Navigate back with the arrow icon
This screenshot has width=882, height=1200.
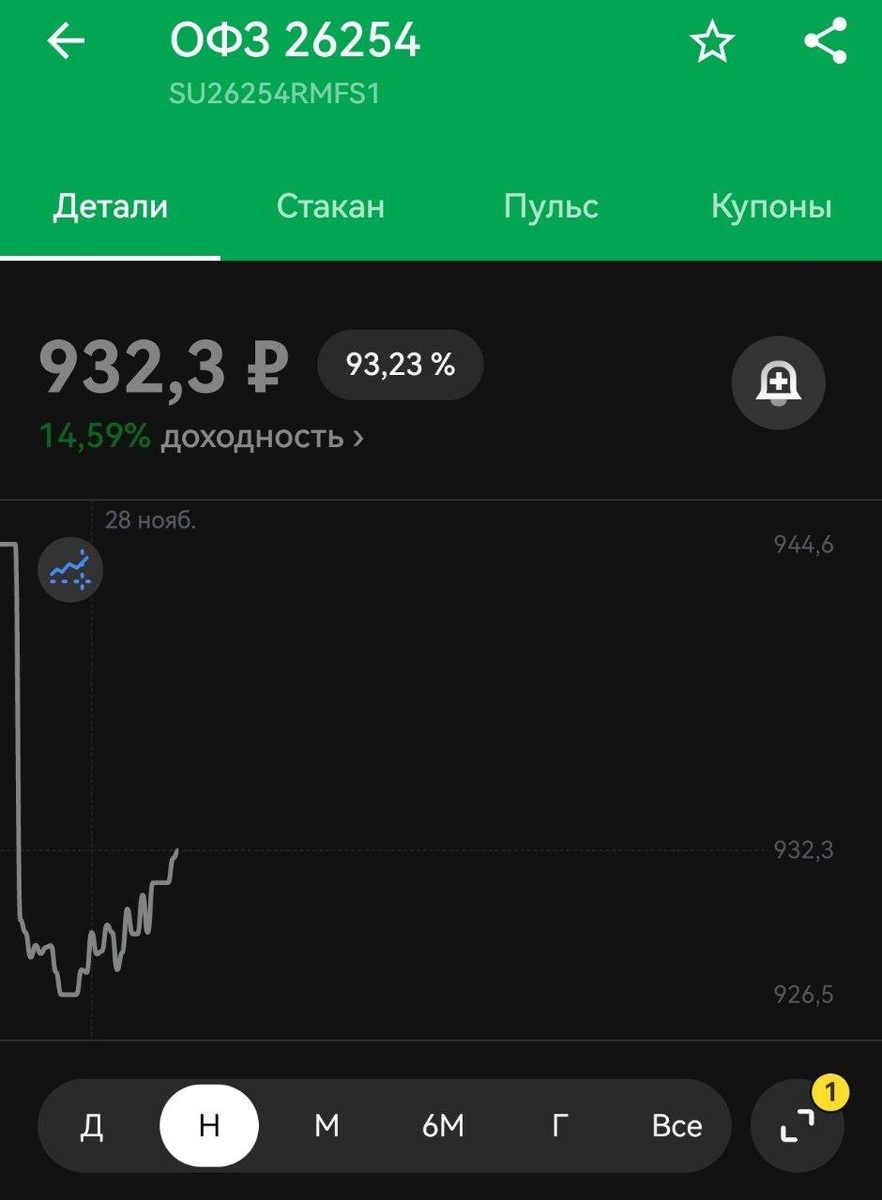tap(65, 42)
